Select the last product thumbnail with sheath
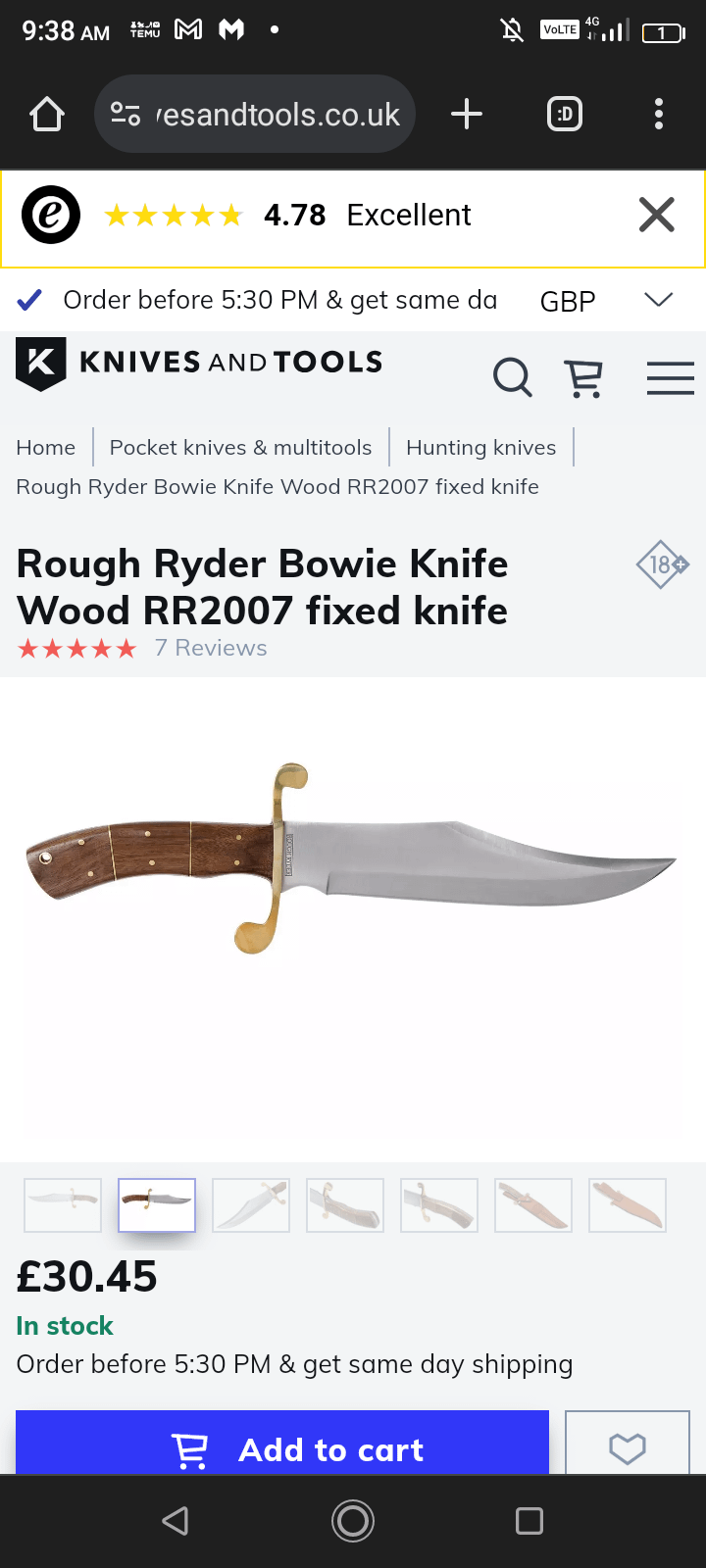Image resolution: width=706 pixels, height=1568 pixels. 628,1204
